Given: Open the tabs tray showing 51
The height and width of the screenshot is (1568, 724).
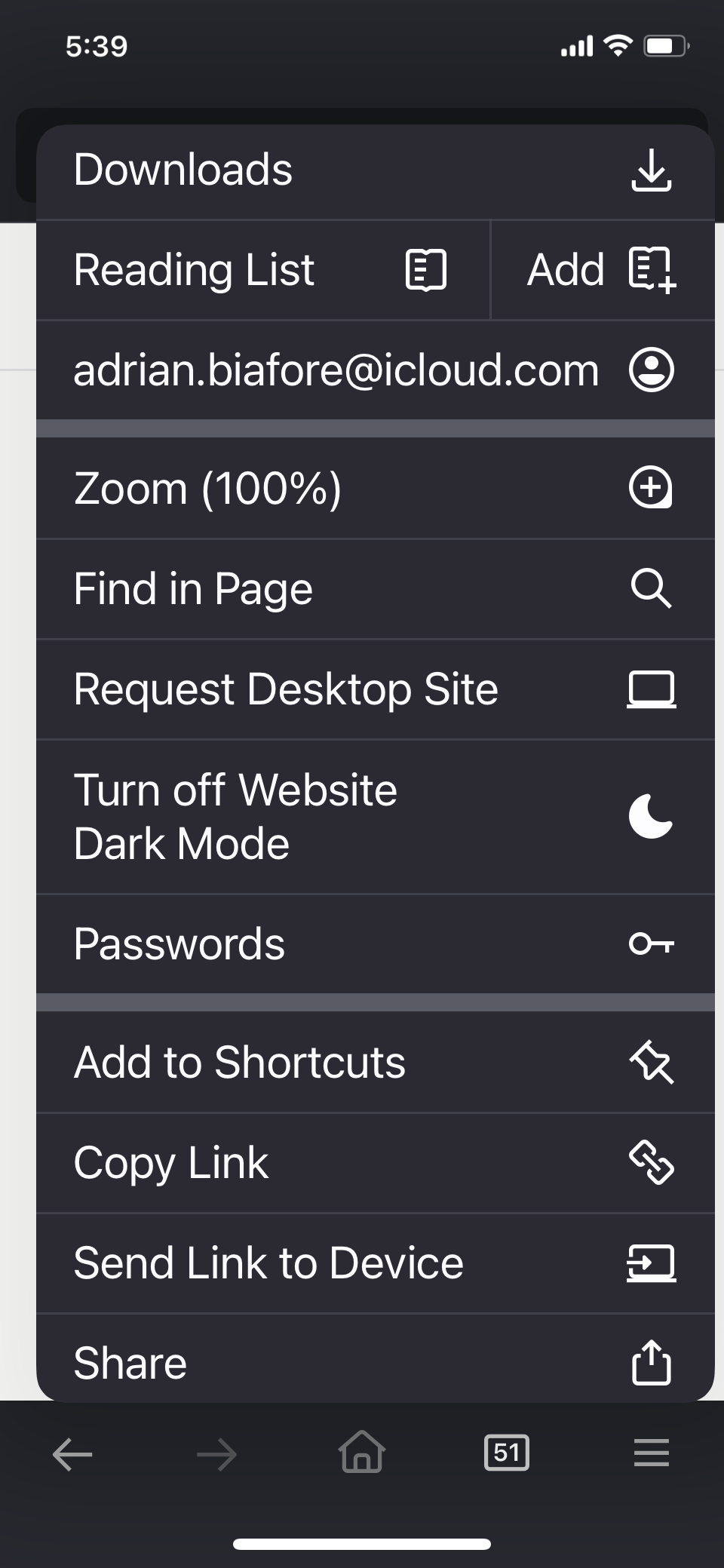Looking at the screenshot, I should coord(507,1453).
